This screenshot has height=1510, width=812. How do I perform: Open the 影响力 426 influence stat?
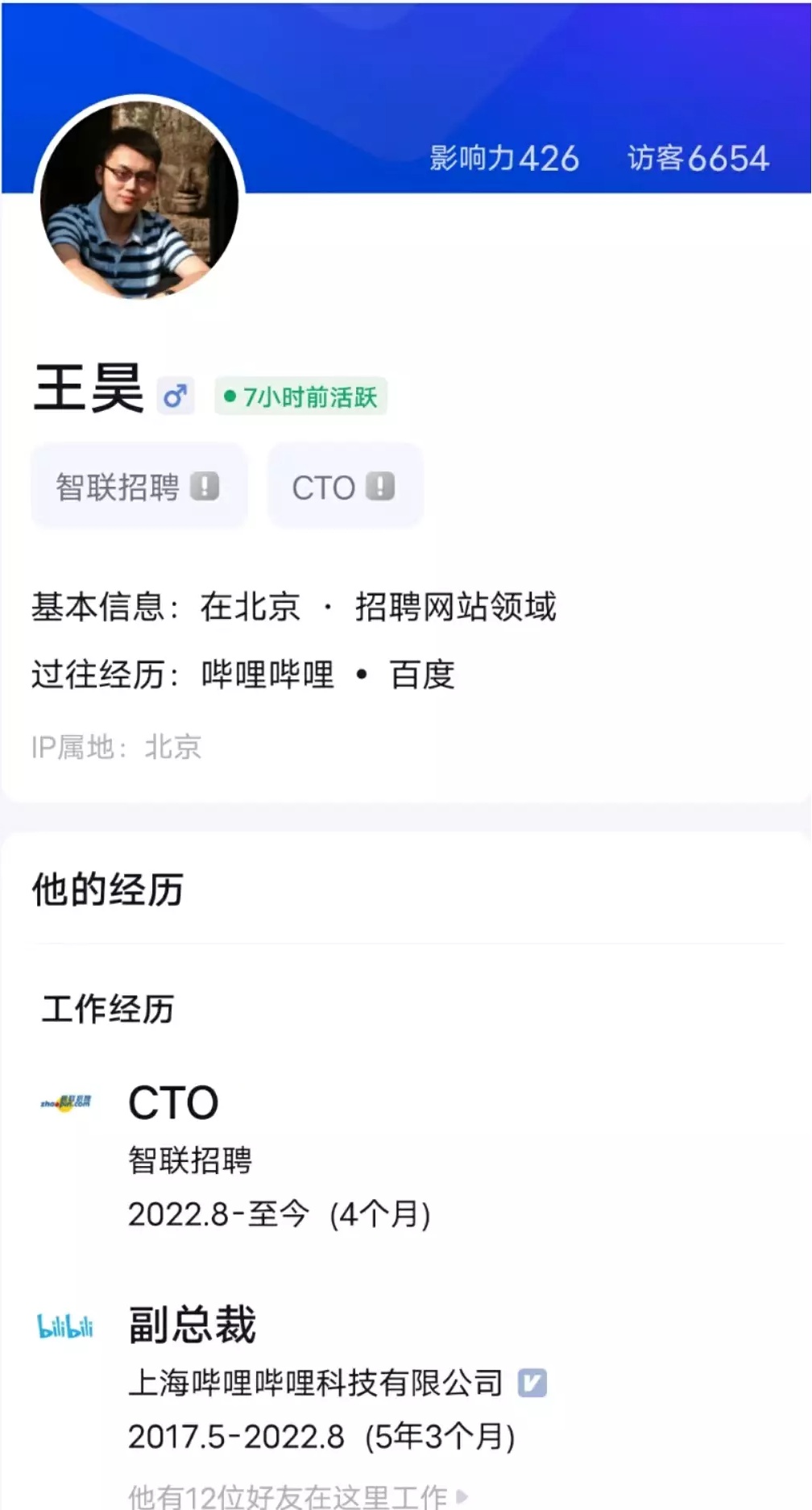point(504,159)
